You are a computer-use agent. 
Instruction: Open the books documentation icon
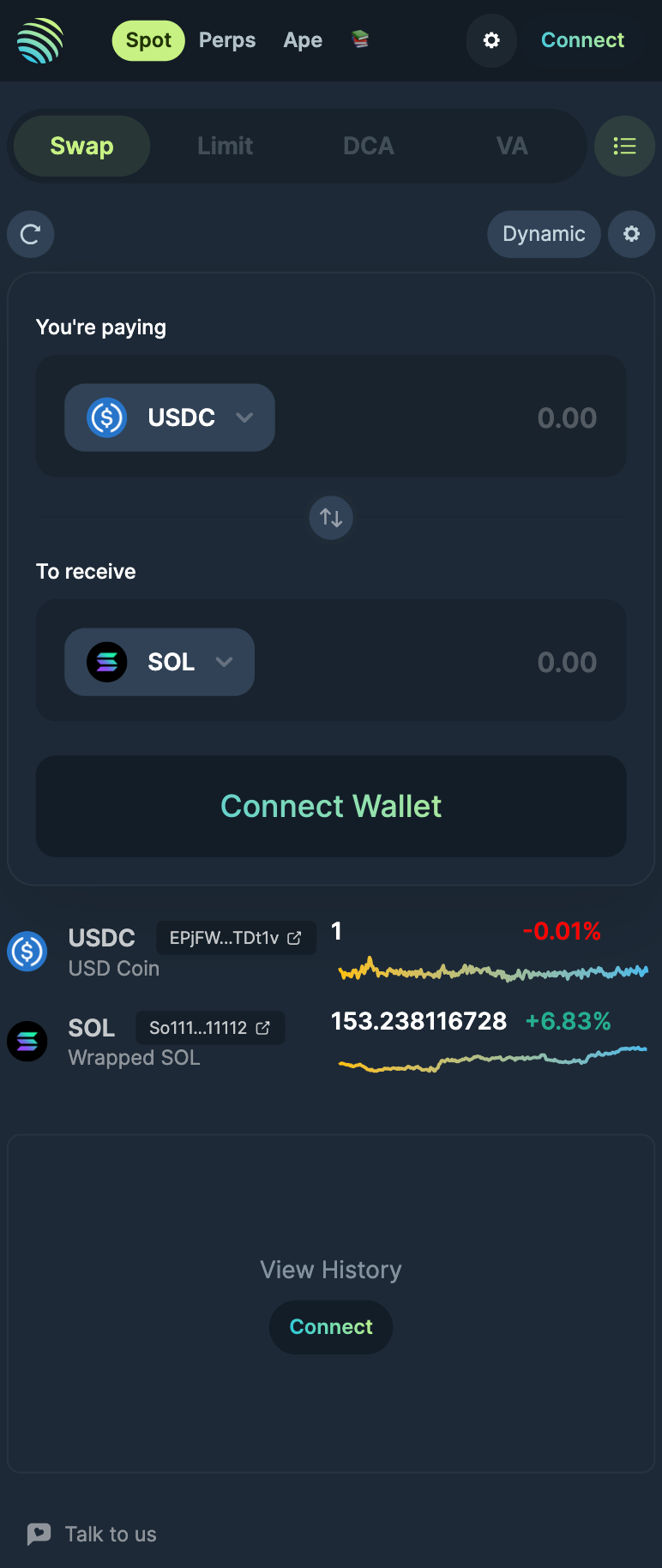(360, 39)
